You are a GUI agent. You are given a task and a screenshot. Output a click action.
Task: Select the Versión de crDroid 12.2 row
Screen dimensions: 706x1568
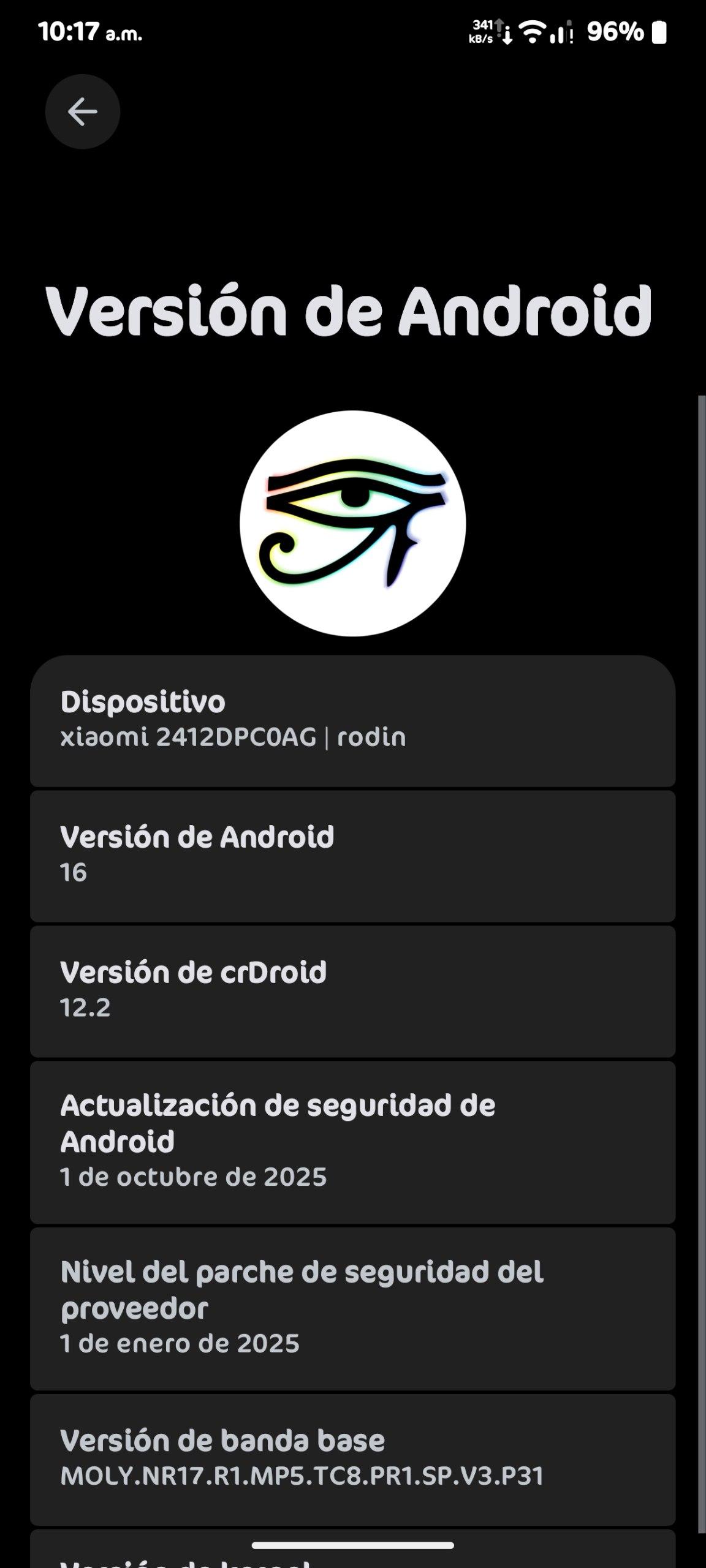(352, 990)
